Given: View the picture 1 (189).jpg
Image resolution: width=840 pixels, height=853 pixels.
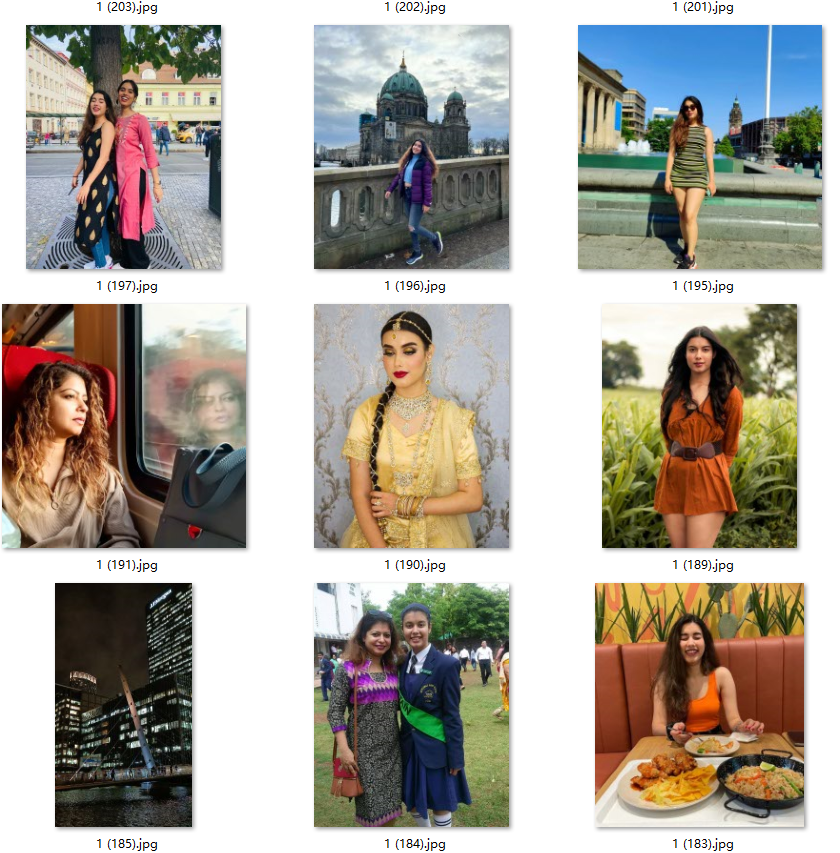Looking at the screenshot, I should pyautogui.click(x=700, y=426).
